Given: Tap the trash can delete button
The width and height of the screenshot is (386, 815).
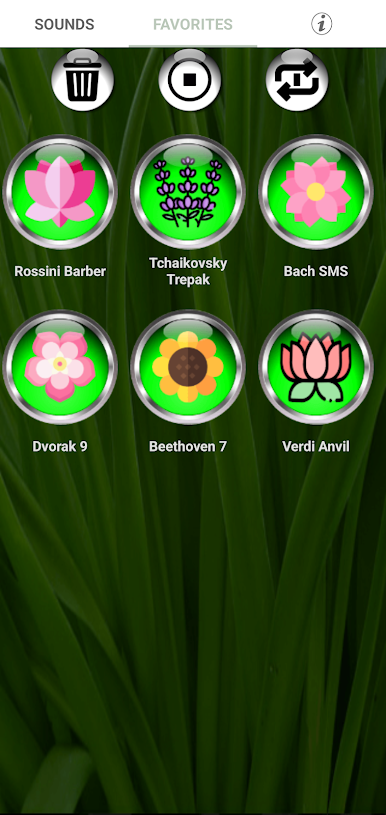Looking at the screenshot, I should 83,81.
